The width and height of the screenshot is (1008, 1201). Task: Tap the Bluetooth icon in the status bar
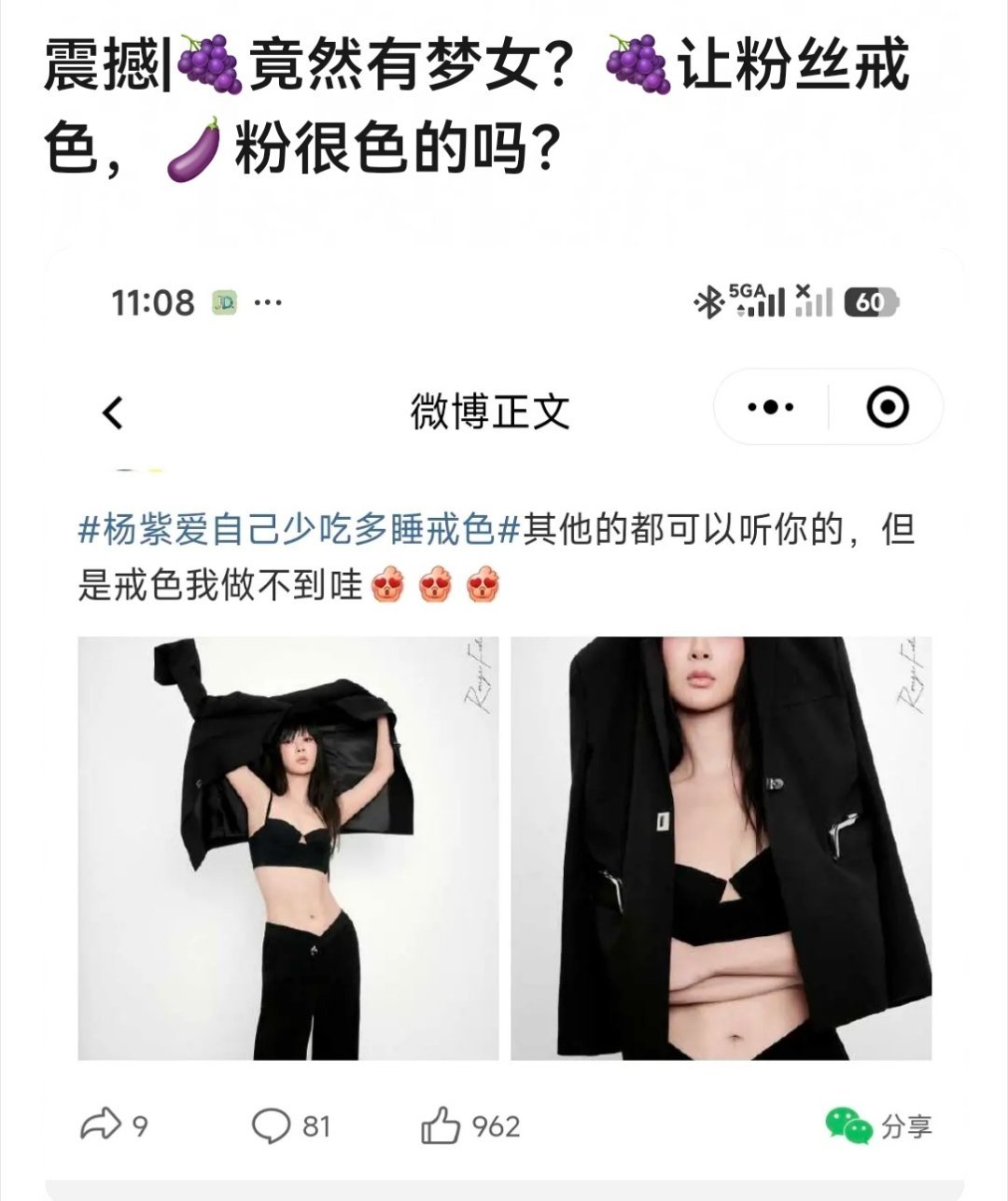(707, 300)
